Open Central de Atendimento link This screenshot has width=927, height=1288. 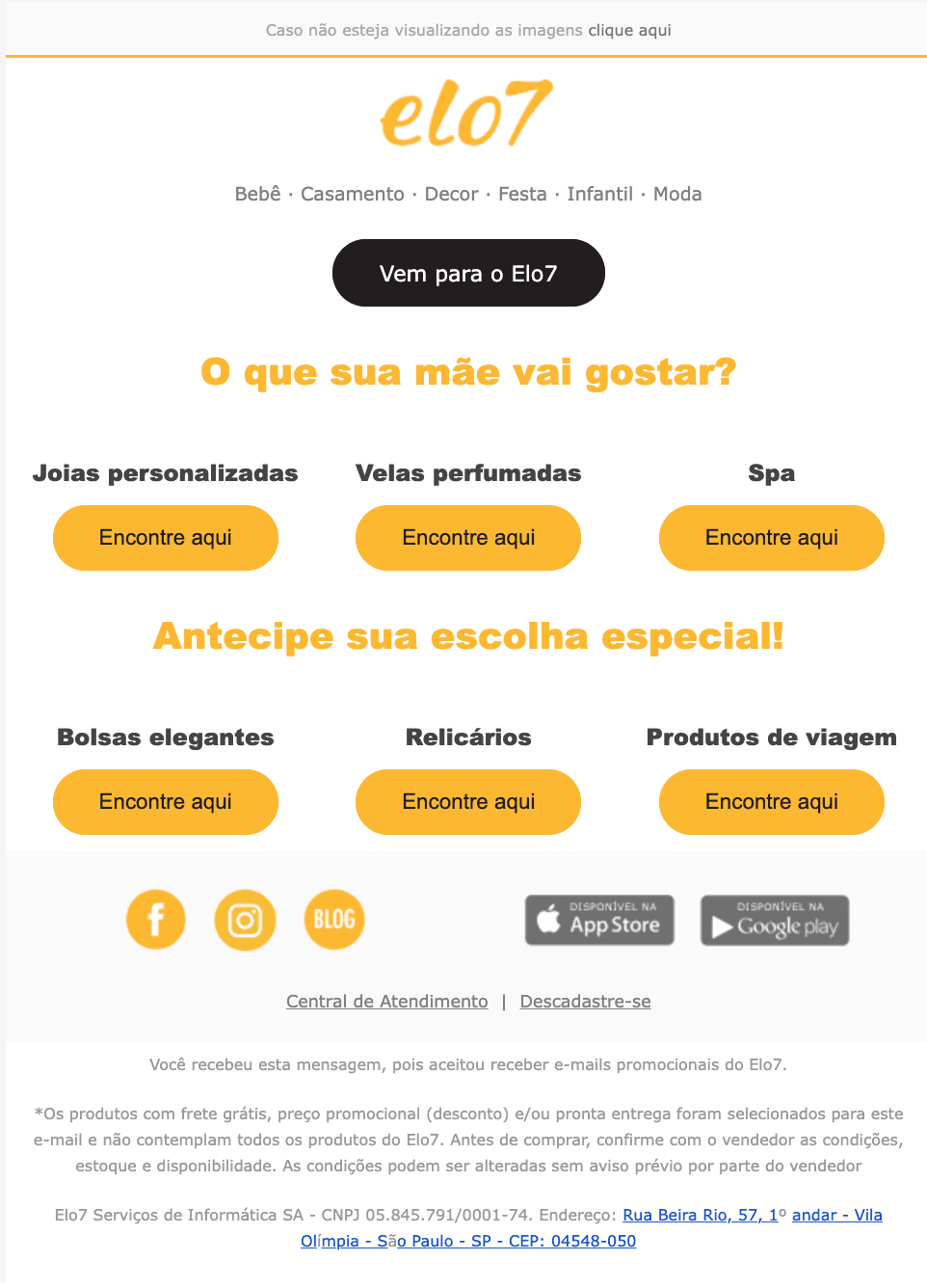(x=386, y=1001)
